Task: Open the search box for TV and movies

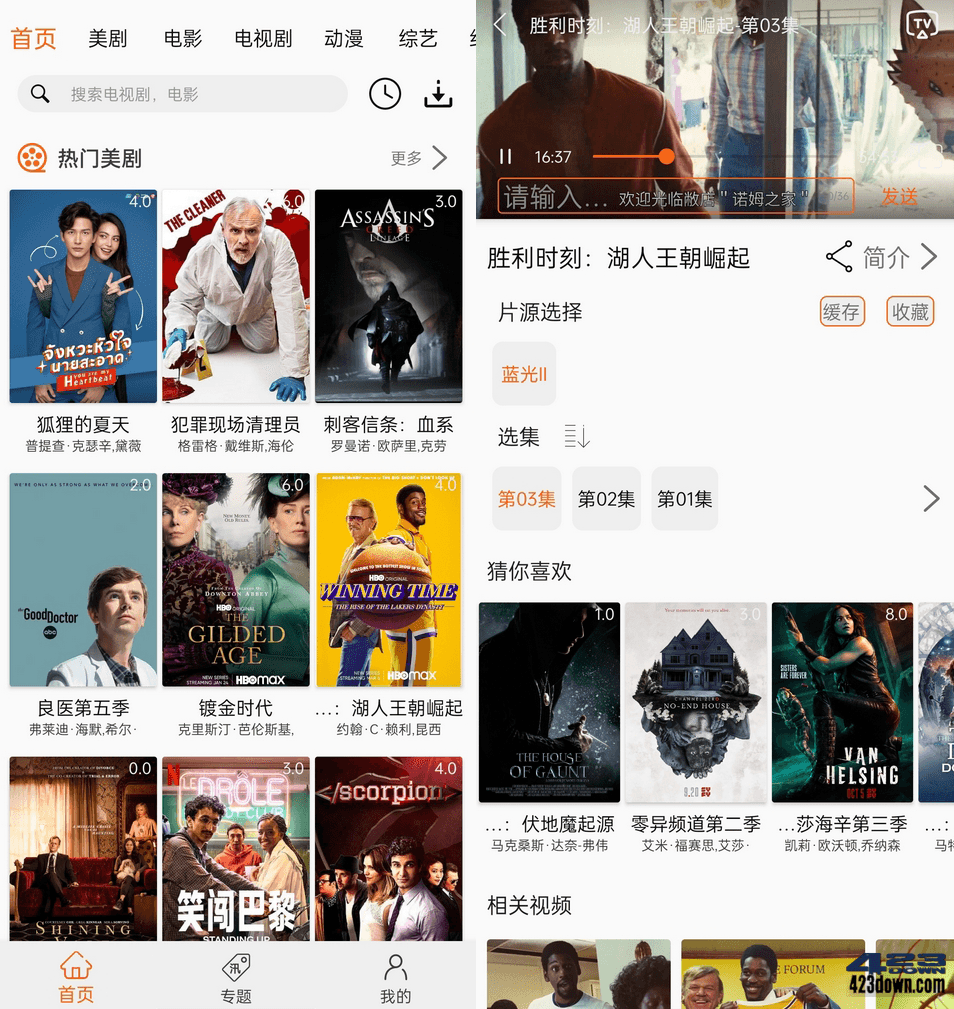Action: (x=185, y=94)
